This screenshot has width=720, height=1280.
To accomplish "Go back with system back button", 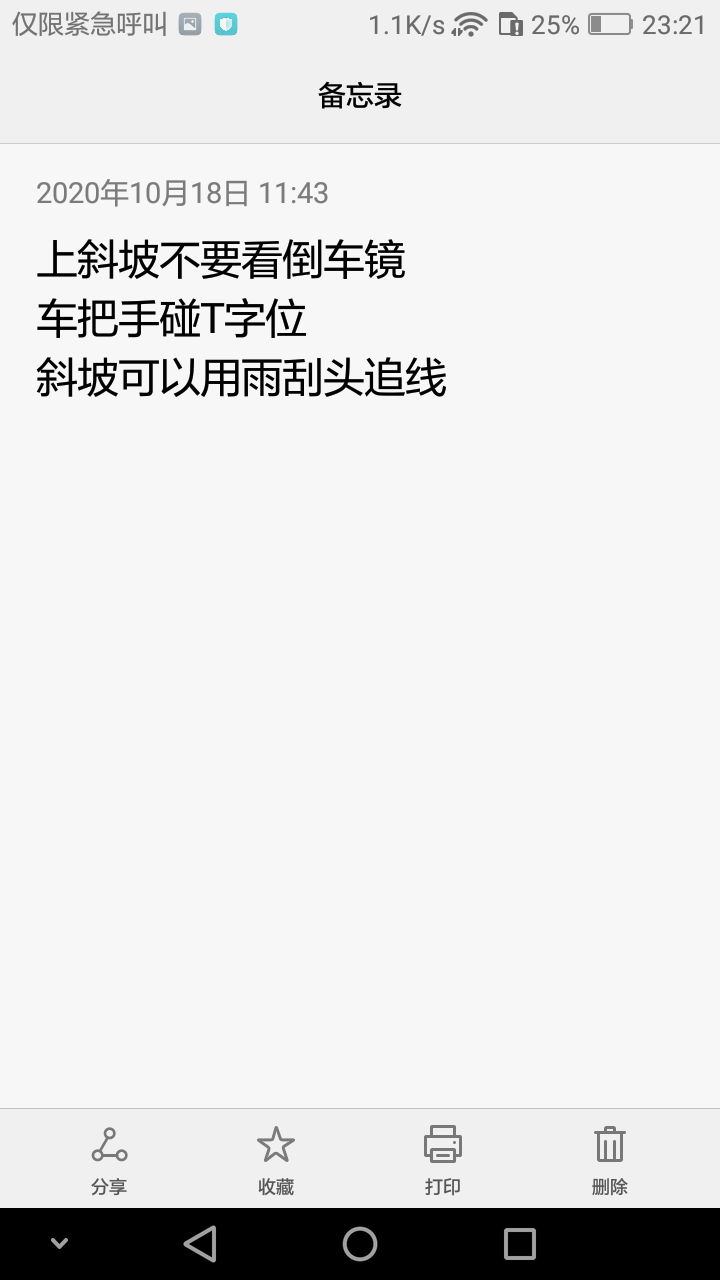I will coord(200,1244).
